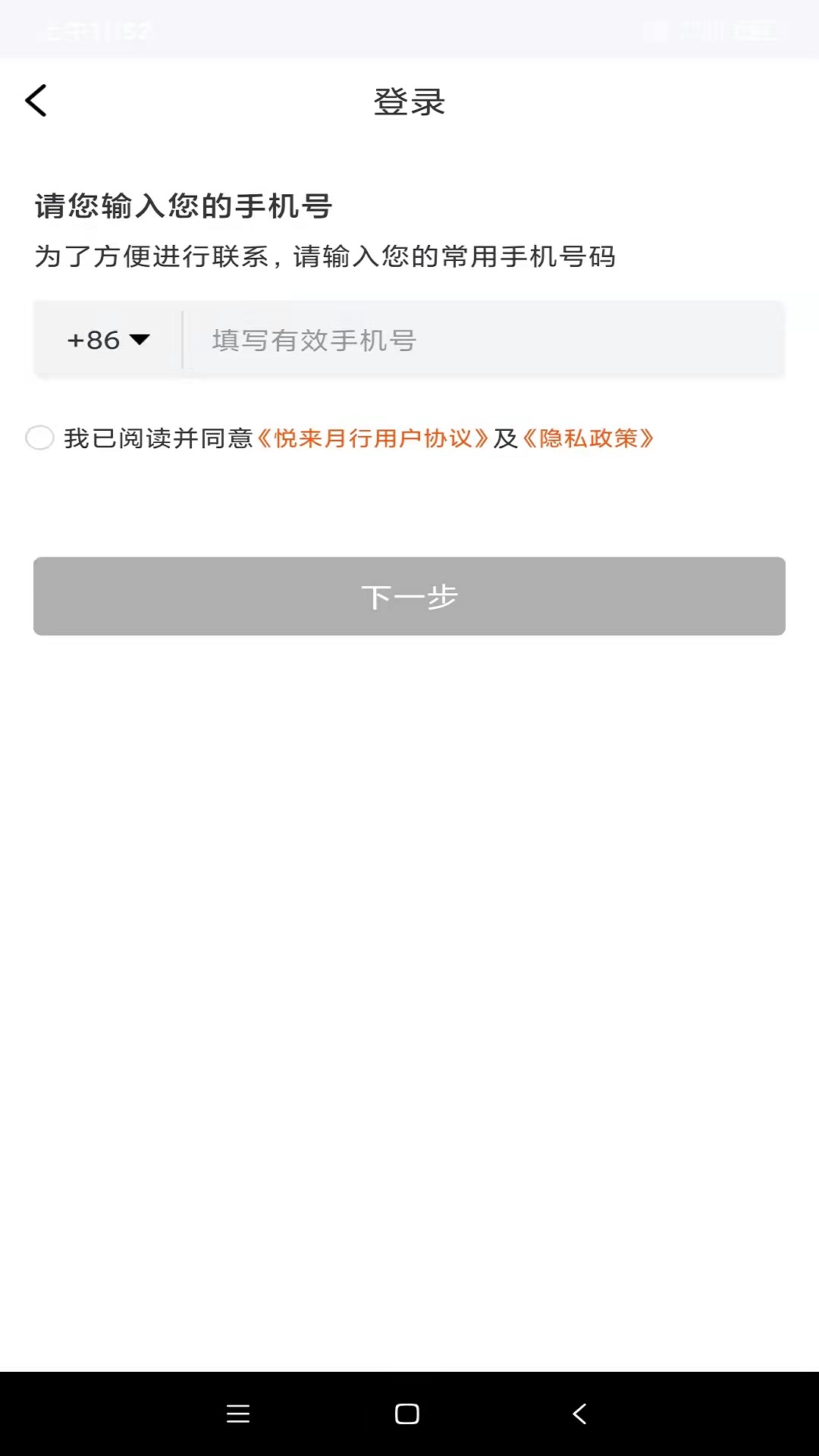Expand the country code selector arrow
This screenshot has height=1456, width=819.
140,340
